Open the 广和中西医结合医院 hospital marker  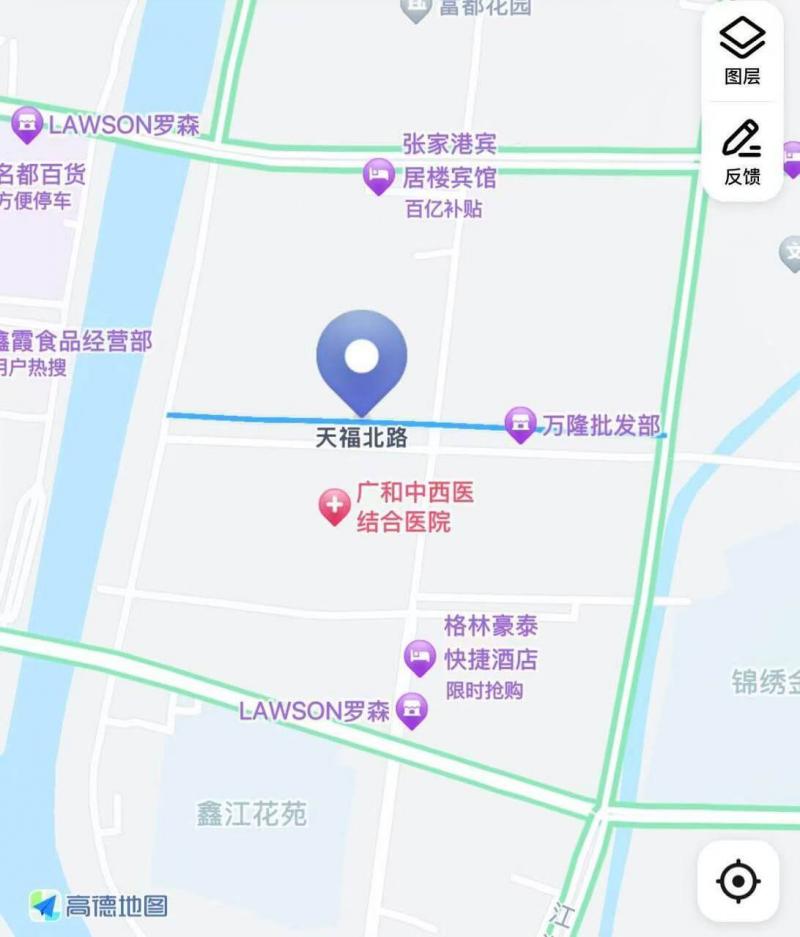(x=333, y=506)
